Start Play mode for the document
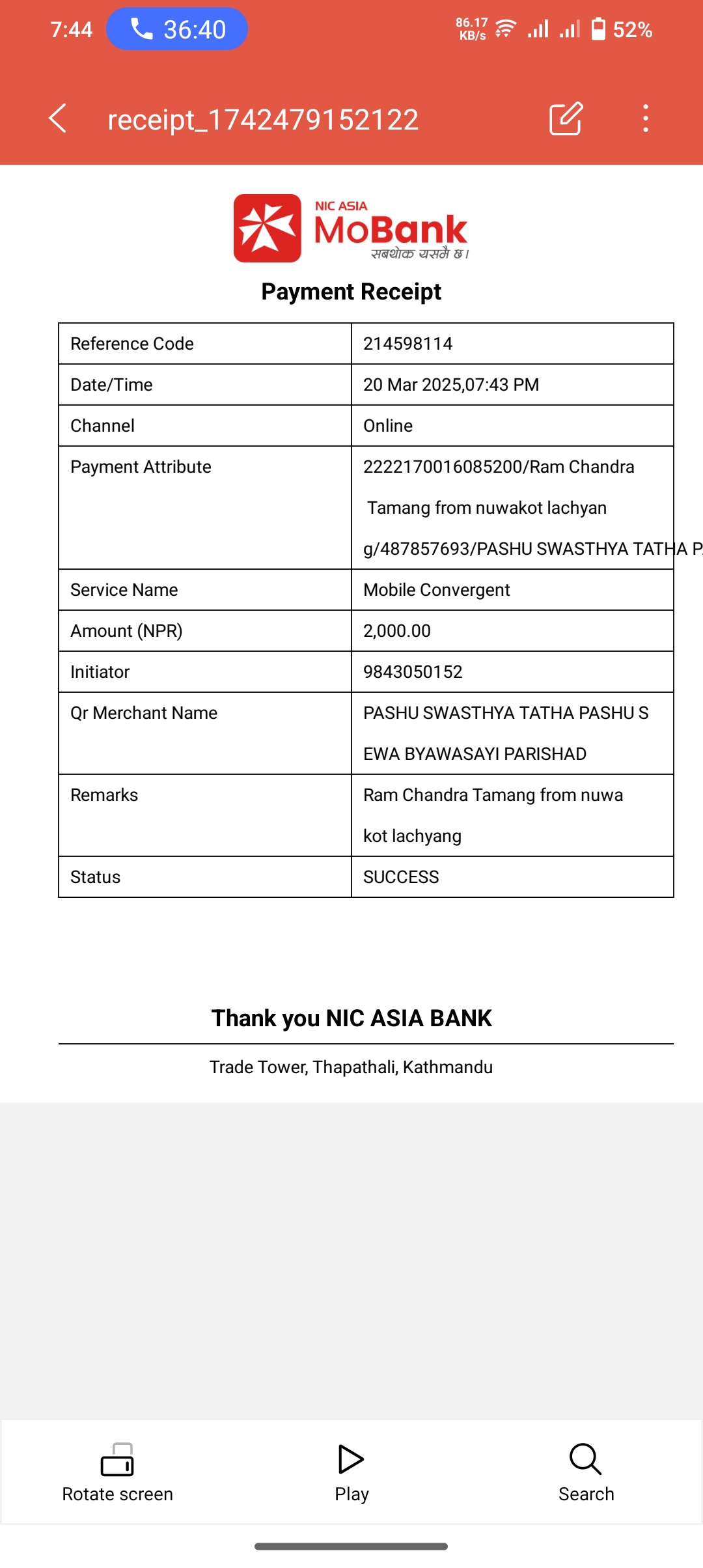Image resolution: width=703 pixels, height=1568 pixels. (x=351, y=1472)
